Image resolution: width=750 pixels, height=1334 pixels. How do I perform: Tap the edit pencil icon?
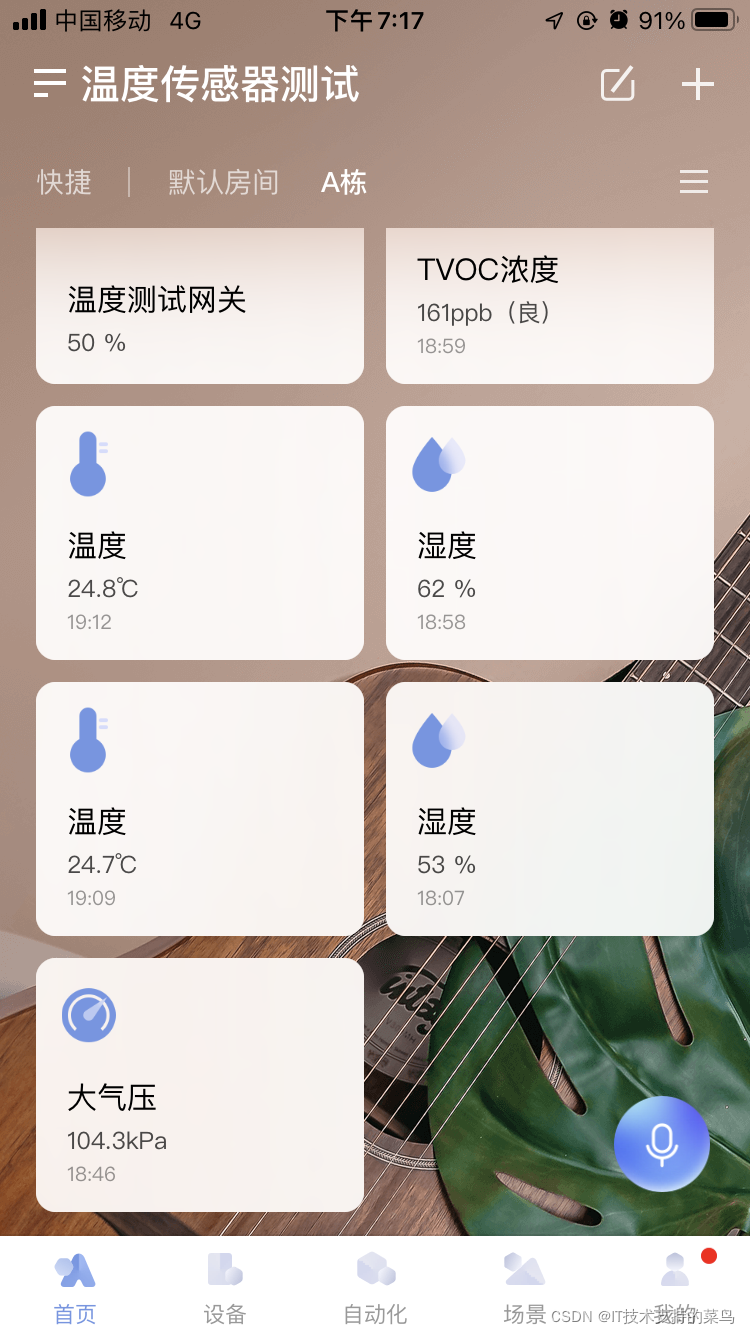coord(618,84)
